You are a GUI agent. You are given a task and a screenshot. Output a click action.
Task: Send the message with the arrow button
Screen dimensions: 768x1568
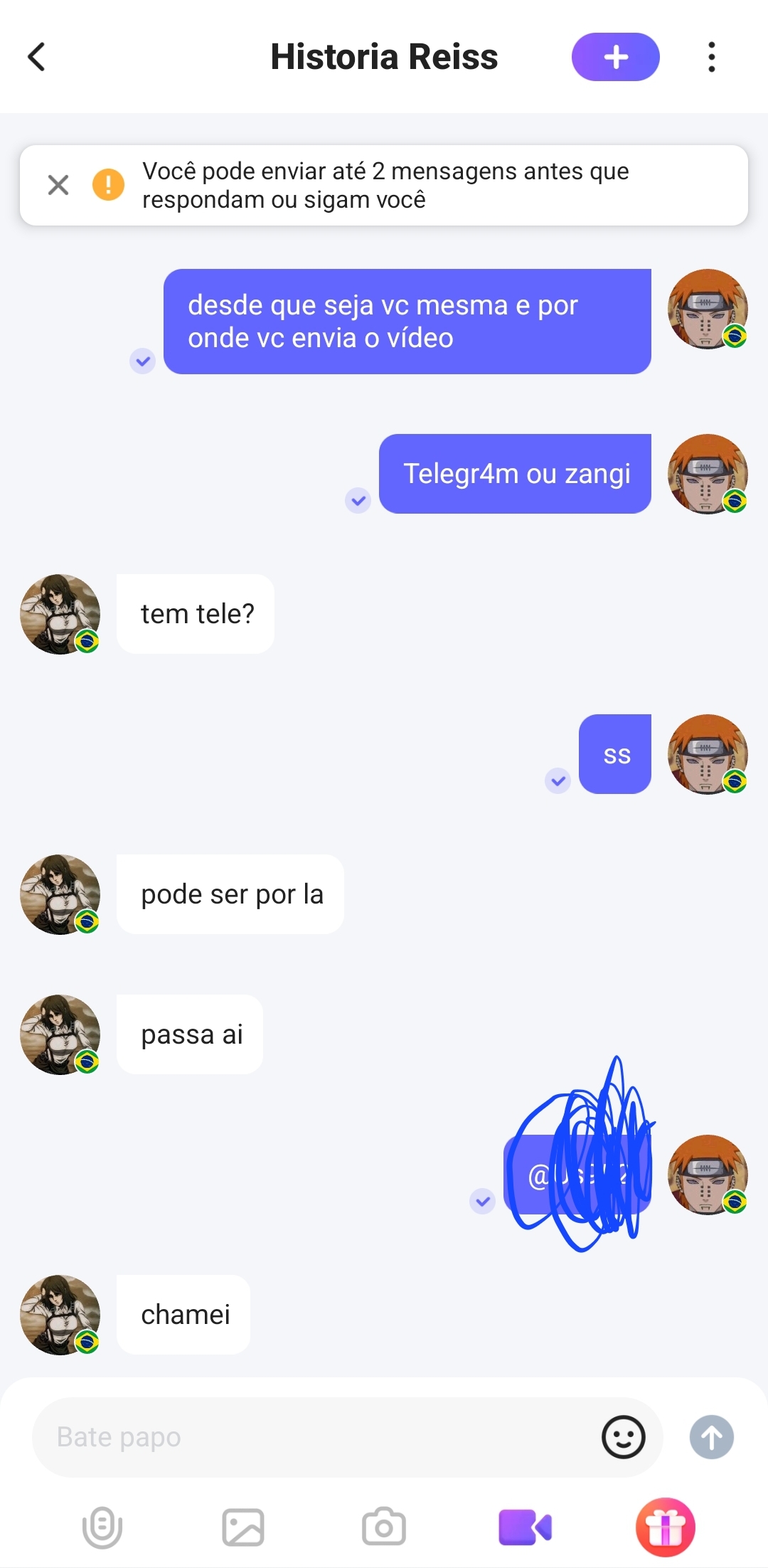711,1437
